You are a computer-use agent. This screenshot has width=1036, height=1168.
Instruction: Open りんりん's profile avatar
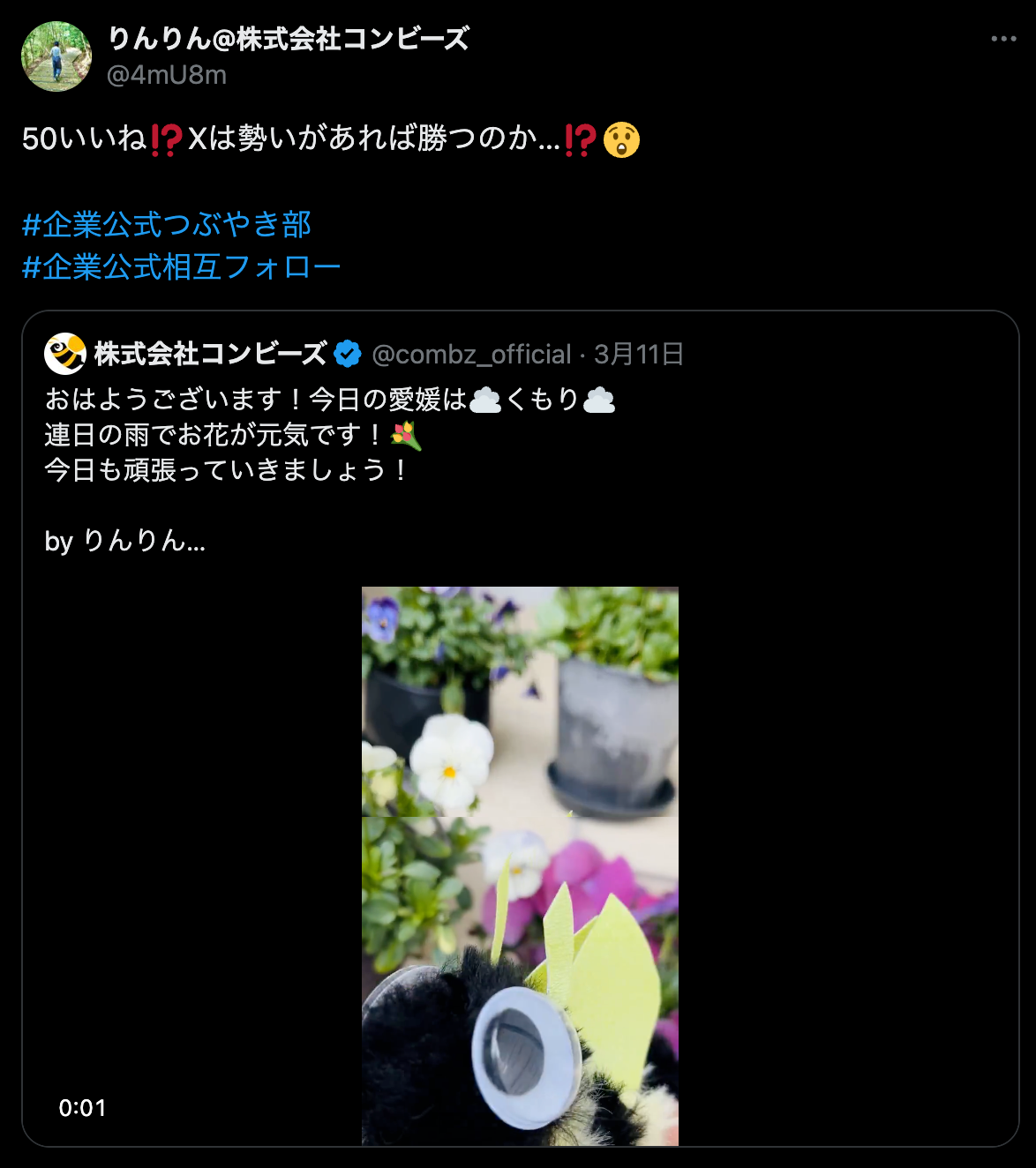(56, 56)
